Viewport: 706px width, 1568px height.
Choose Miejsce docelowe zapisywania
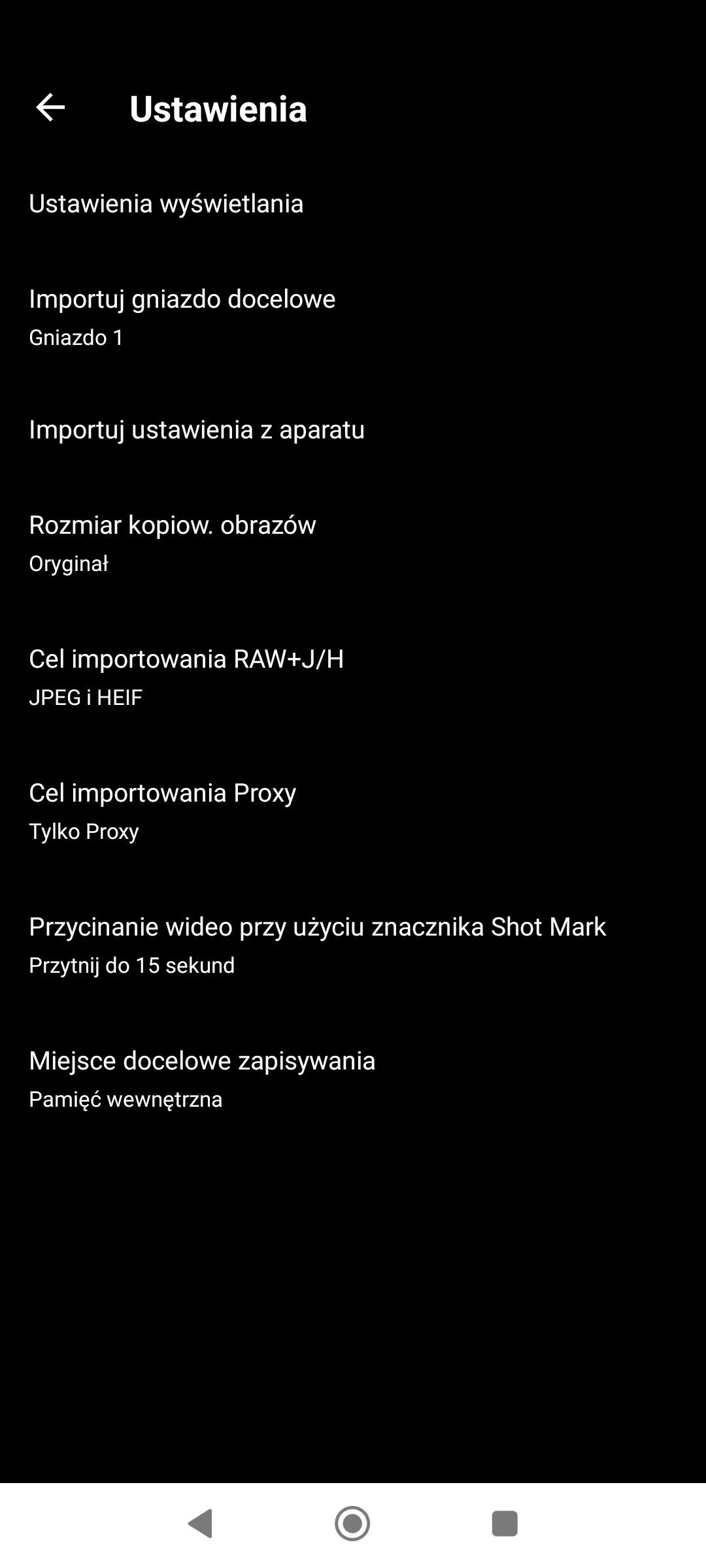click(x=353, y=1079)
